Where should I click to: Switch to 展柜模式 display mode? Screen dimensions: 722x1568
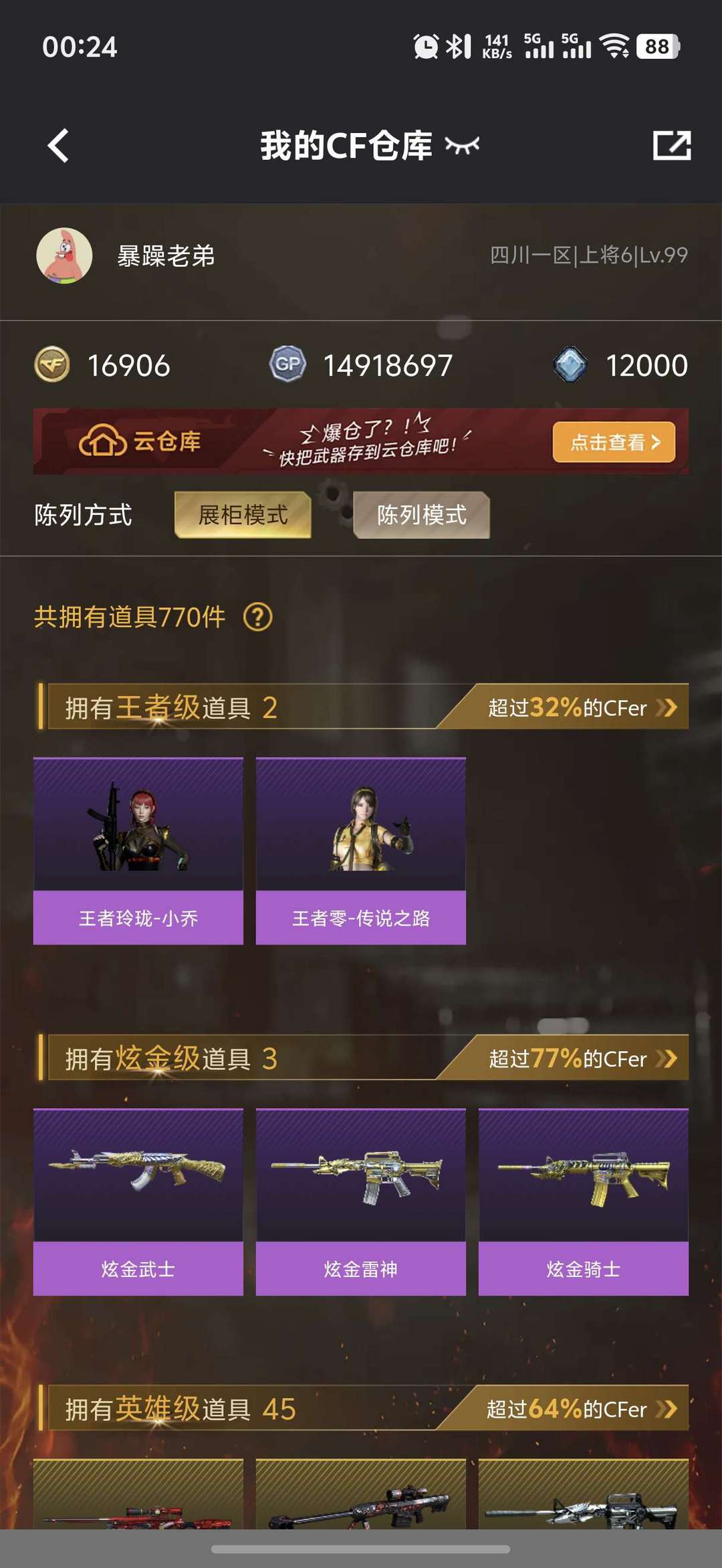coord(243,515)
